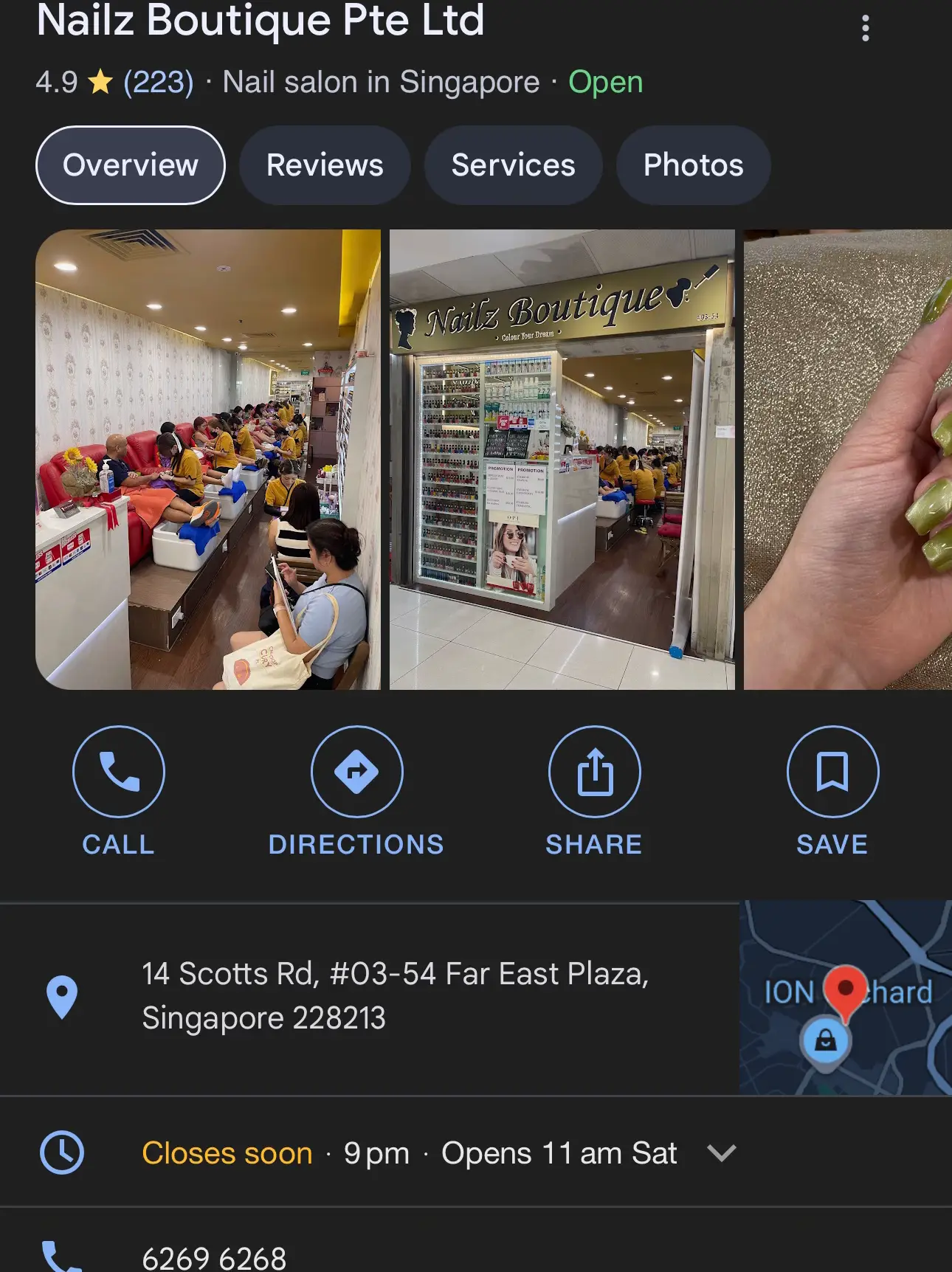Expand the opening hours
The width and height of the screenshot is (952, 1272).
tap(721, 1152)
